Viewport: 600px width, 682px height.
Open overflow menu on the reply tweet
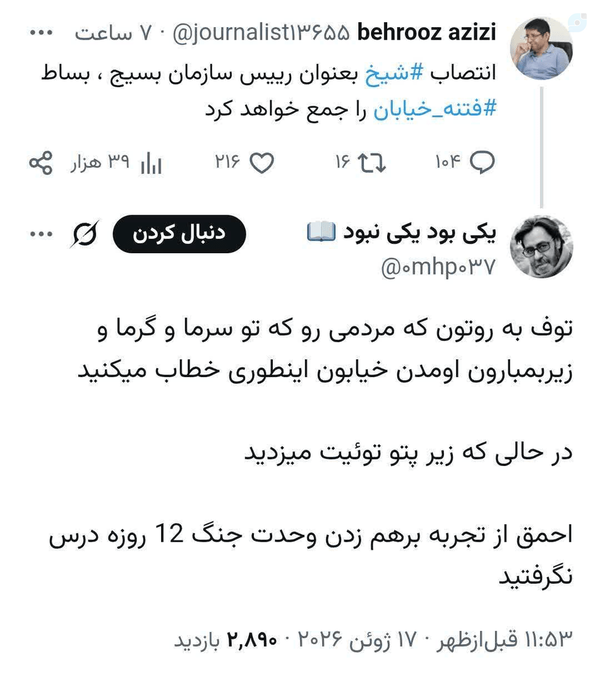41,234
